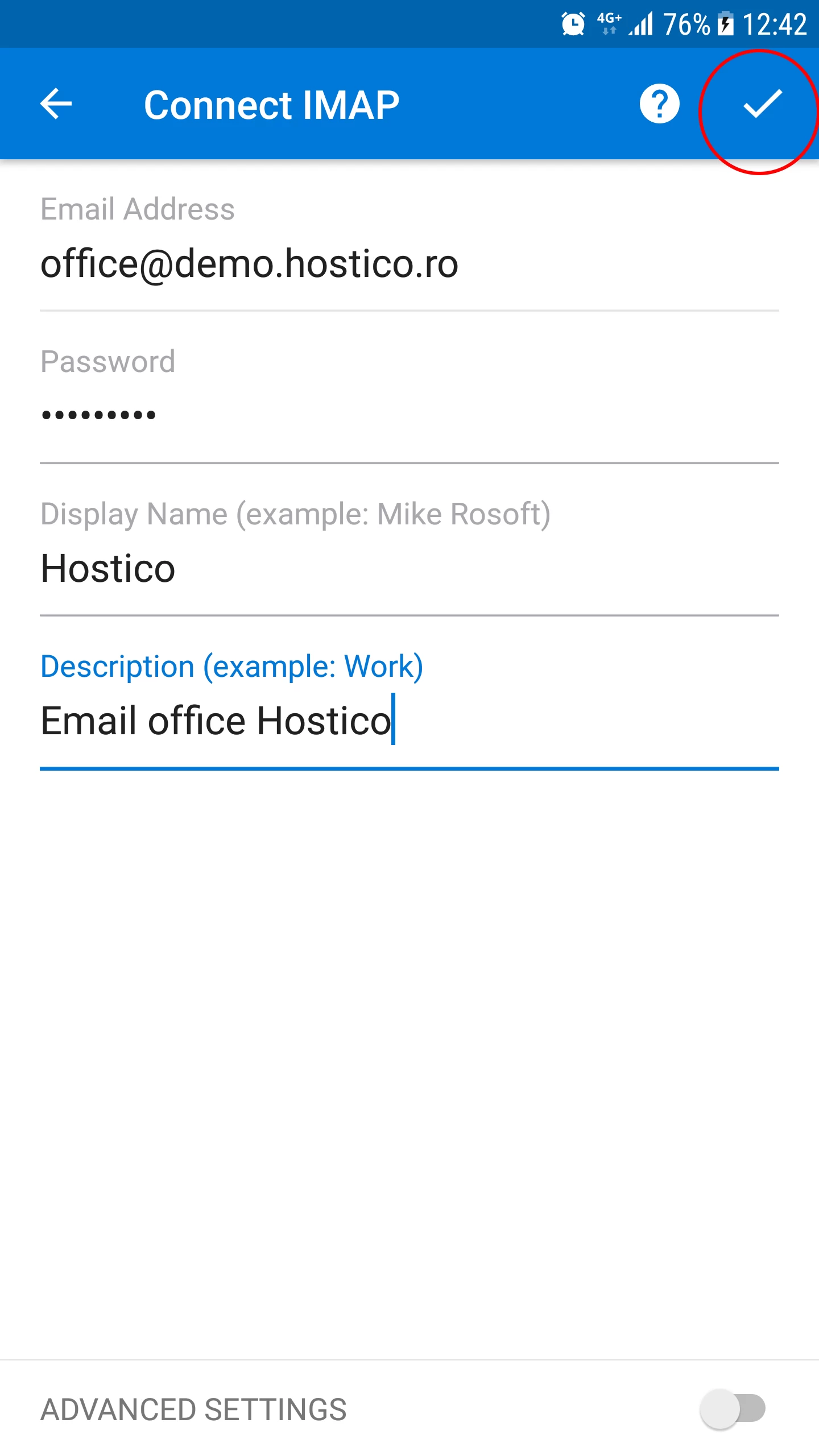Enable the Advanced Settings switch
Viewport: 819px width, 1456px height.
733,1409
